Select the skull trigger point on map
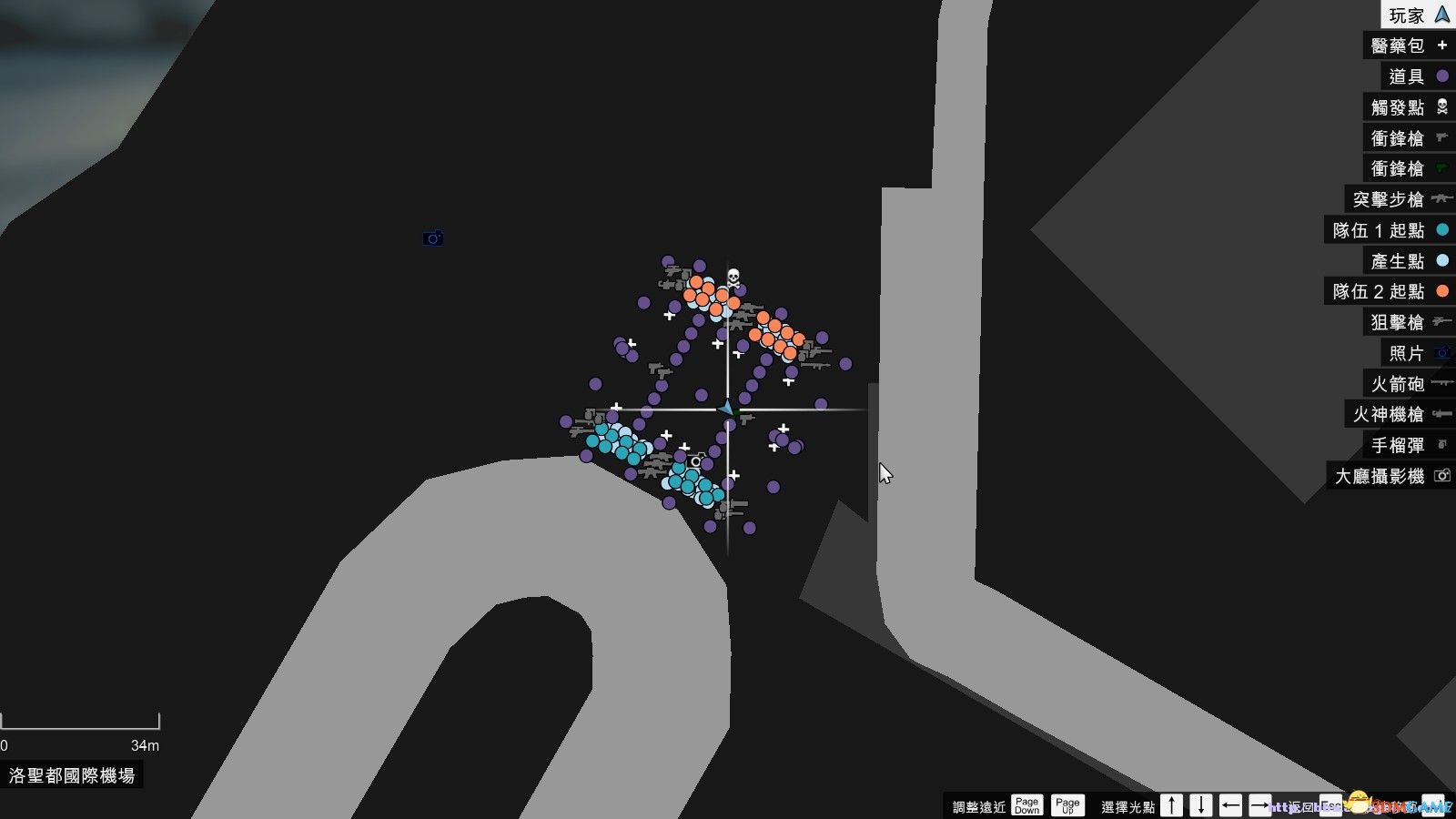 pyautogui.click(x=733, y=278)
